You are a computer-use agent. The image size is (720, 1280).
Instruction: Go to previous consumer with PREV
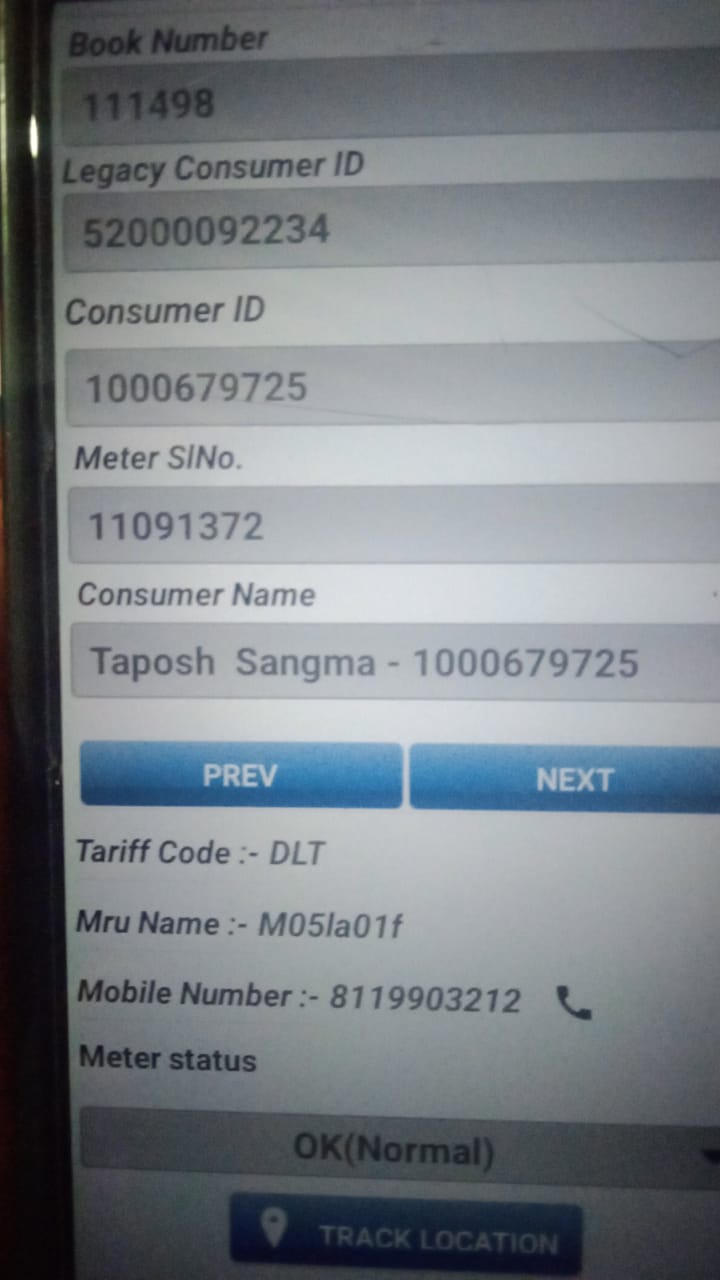[x=241, y=775]
